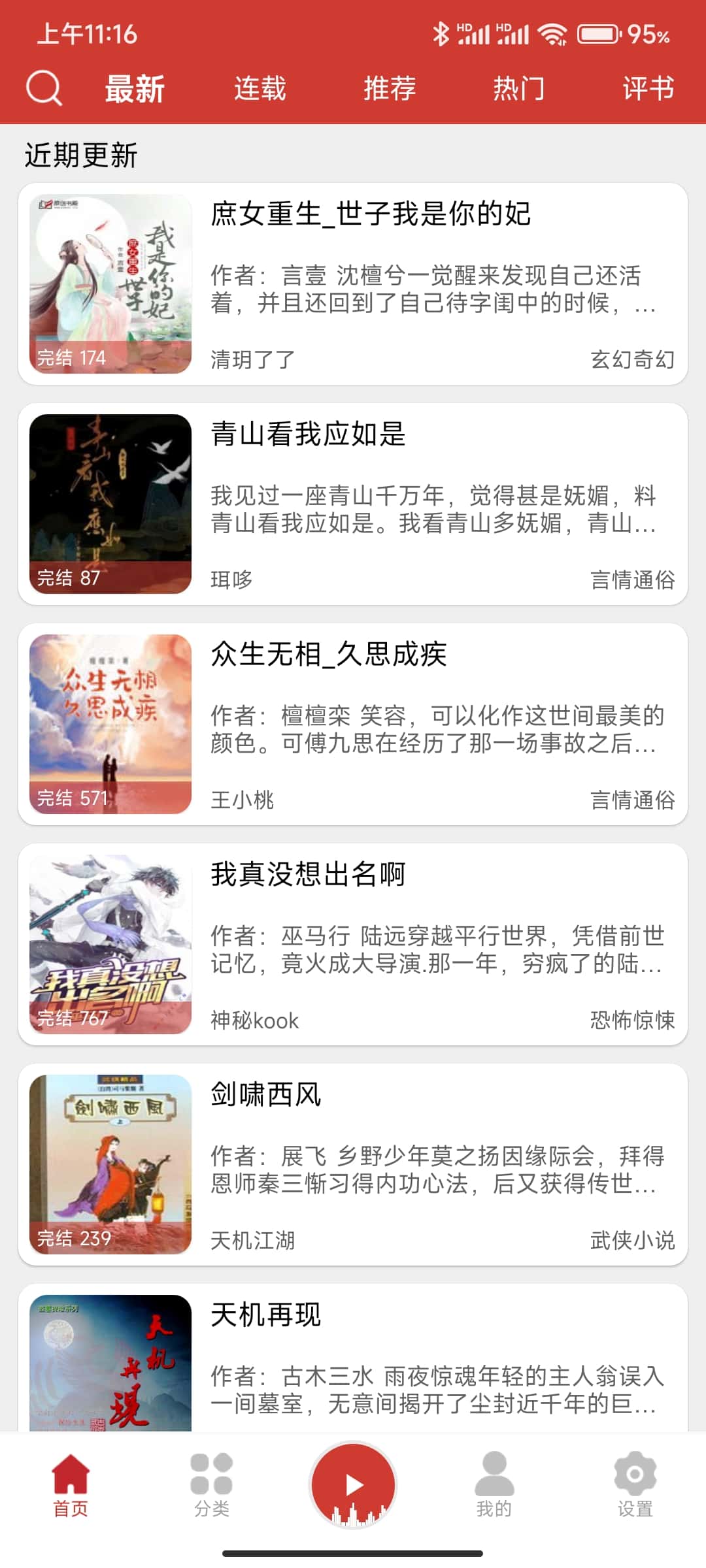The height and width of the screenshot is (1568, 706).
Task: Open the 分类 categories tab
Action: pos(212,1484)
